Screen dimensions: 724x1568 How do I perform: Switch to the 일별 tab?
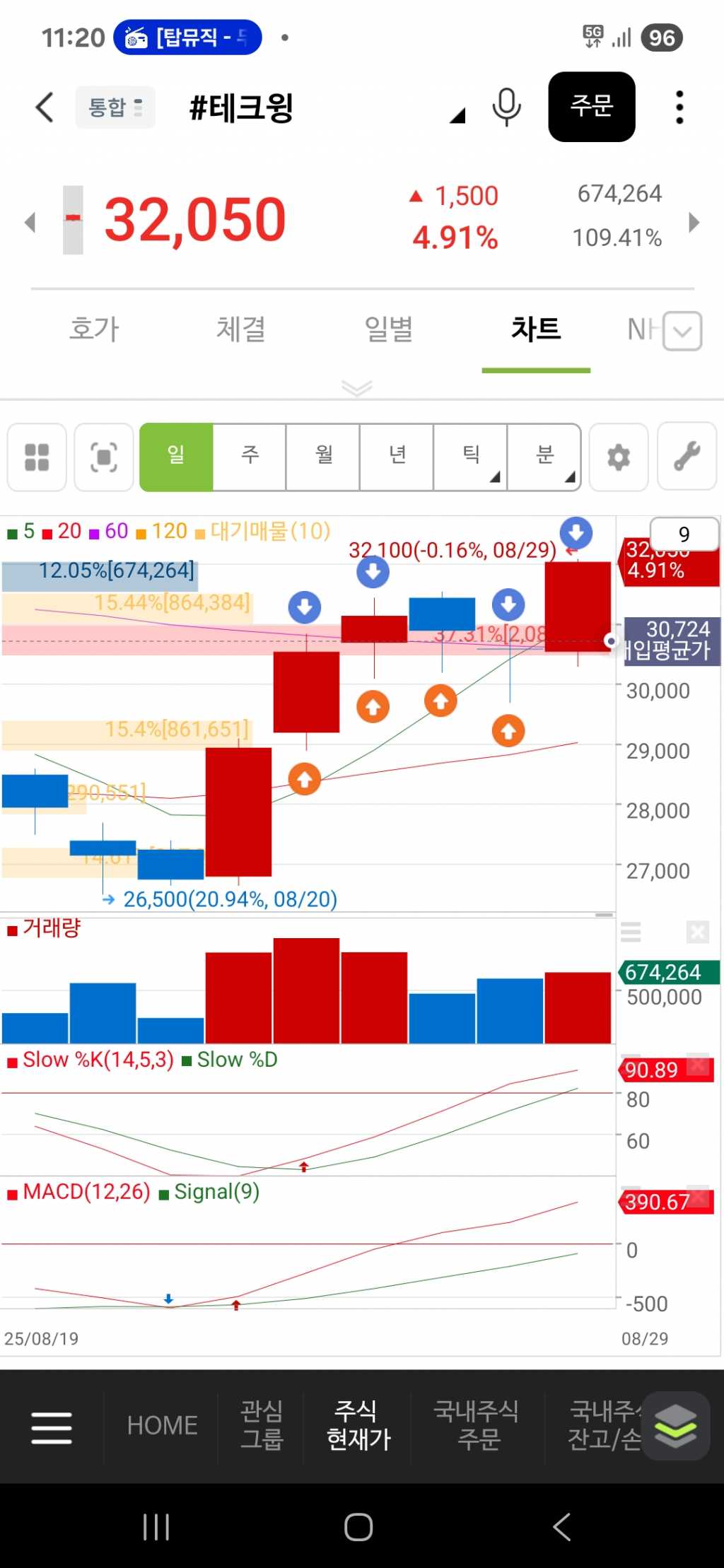pos(388,329)
